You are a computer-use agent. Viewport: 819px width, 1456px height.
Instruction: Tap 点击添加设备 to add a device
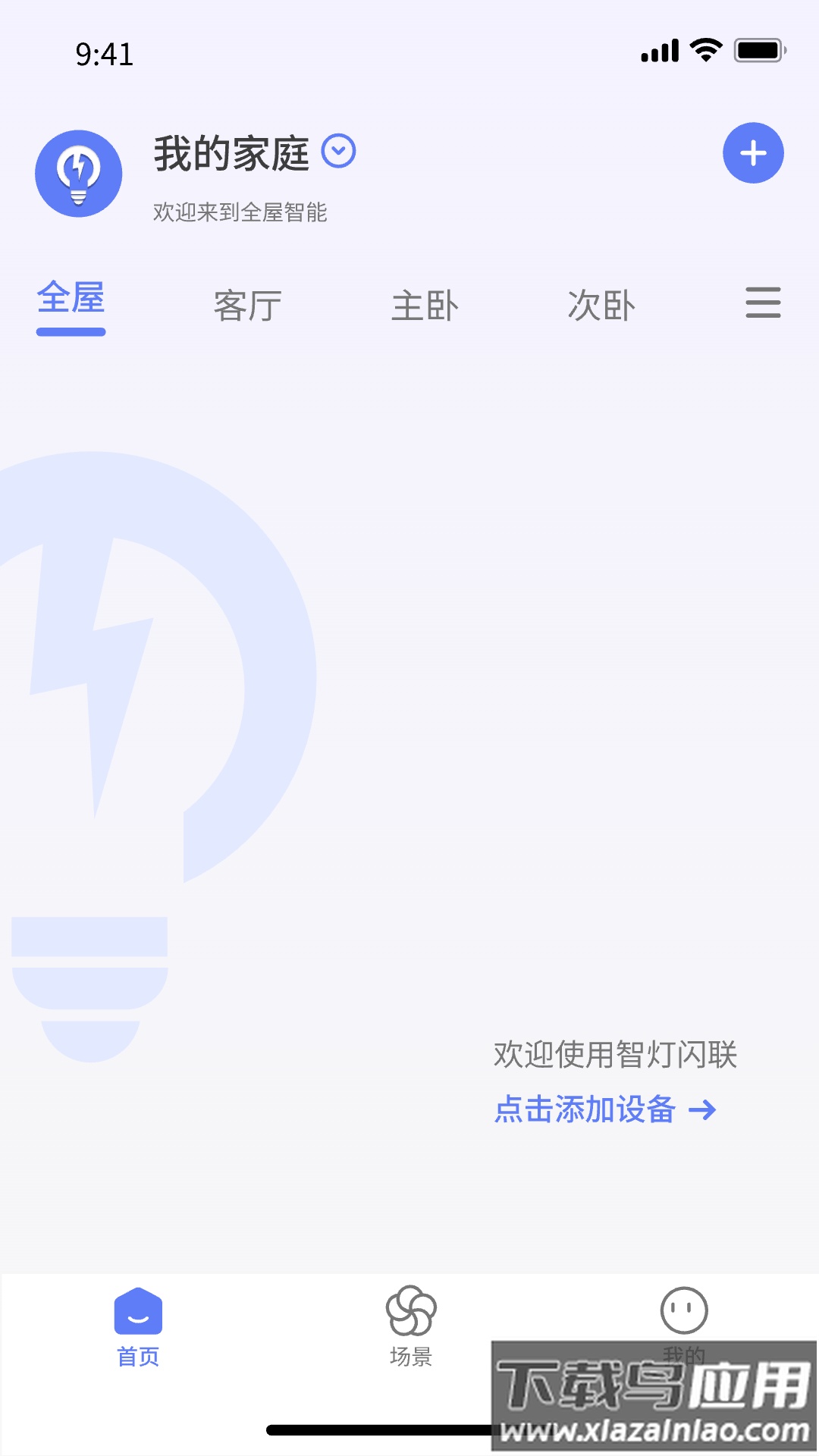585,1109
